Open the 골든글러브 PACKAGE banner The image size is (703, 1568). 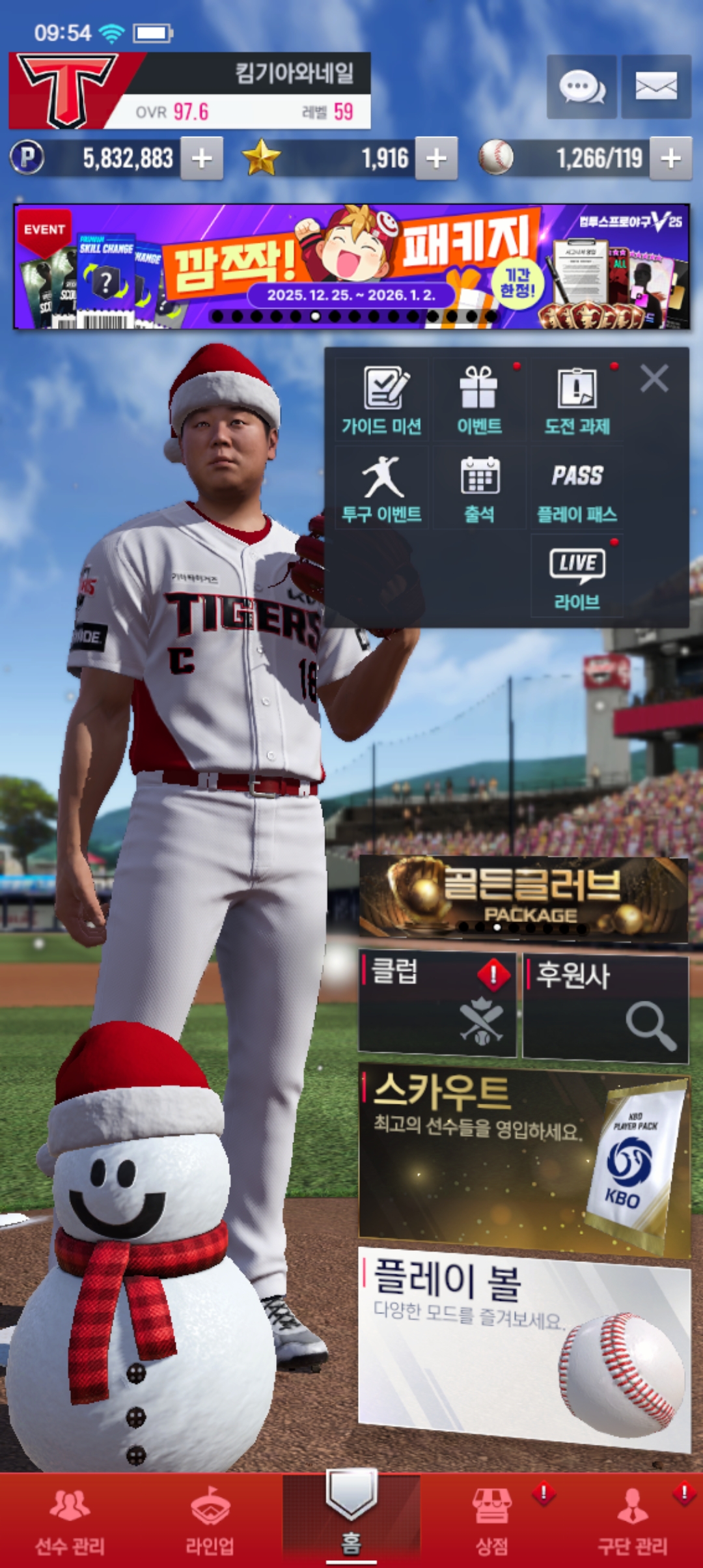point(523,899)
